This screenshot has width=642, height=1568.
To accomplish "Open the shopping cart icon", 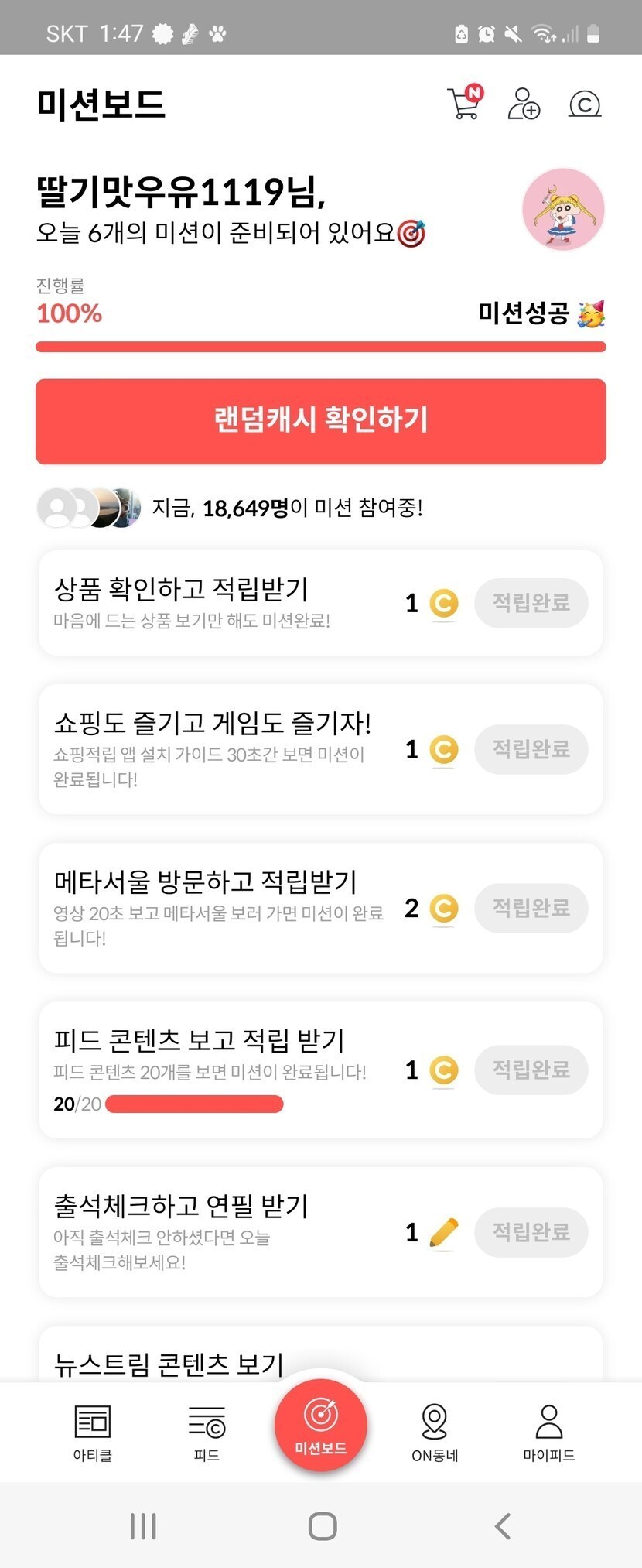I will [464, 104].
